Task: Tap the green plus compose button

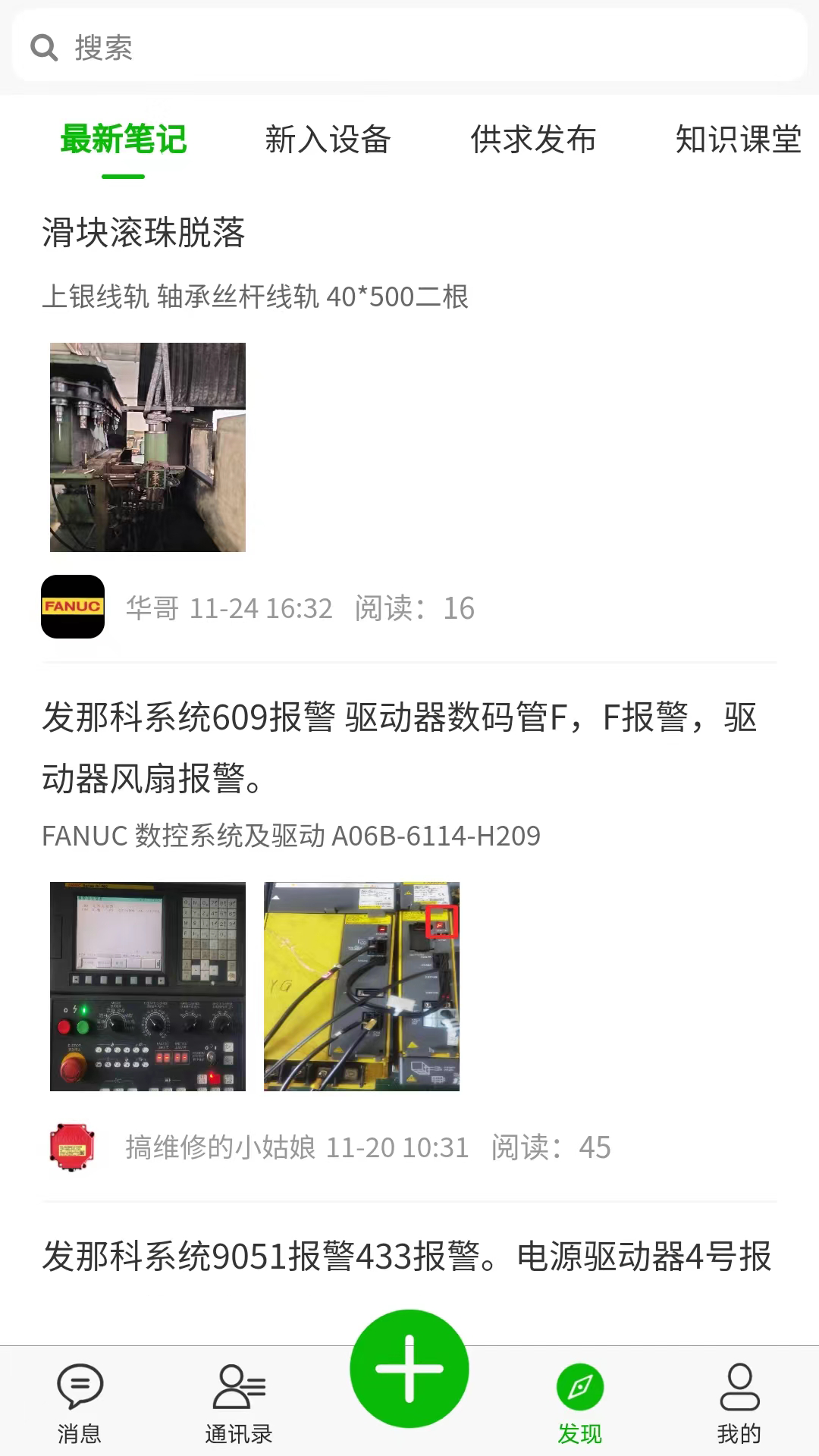Action: pos(409,1369)
